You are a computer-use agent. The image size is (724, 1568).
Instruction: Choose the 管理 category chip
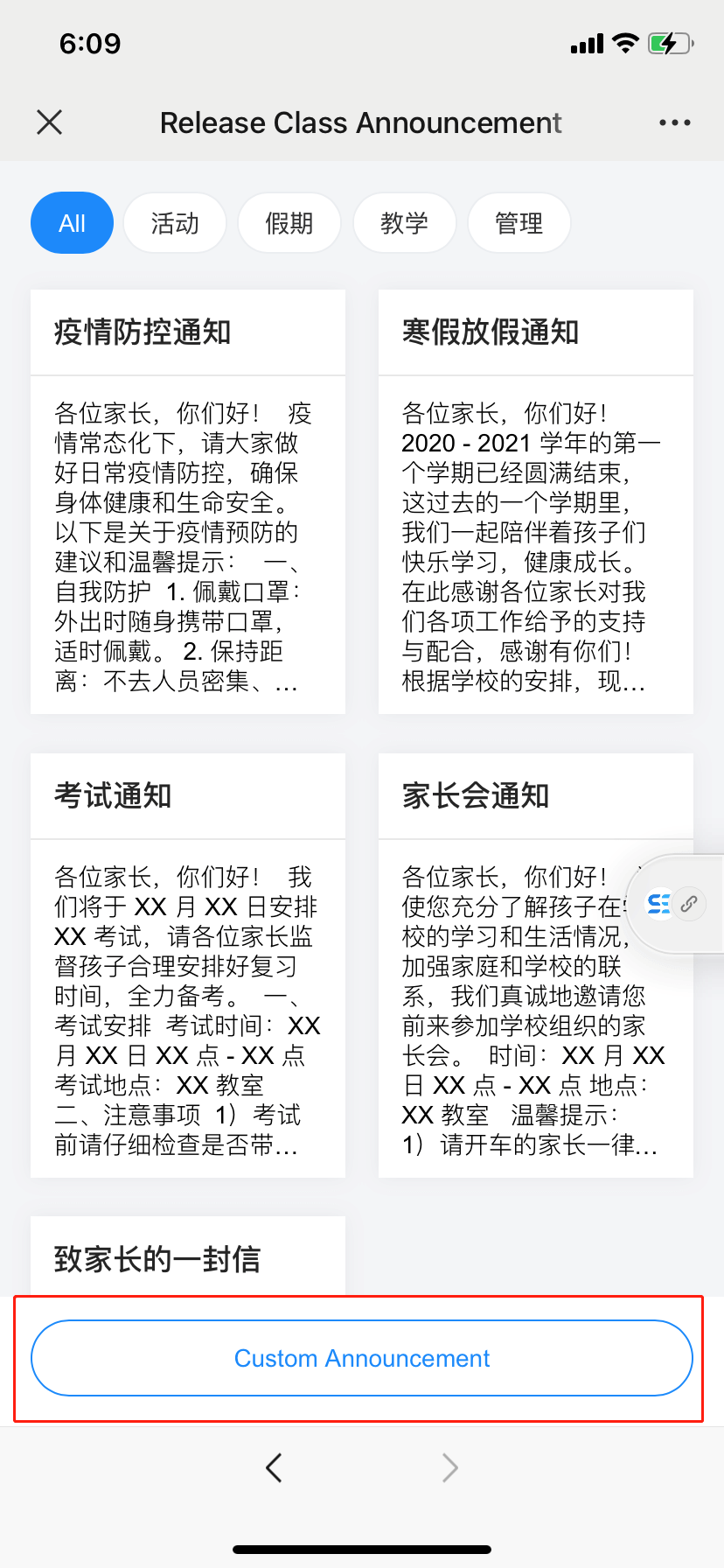coord(519,223)
